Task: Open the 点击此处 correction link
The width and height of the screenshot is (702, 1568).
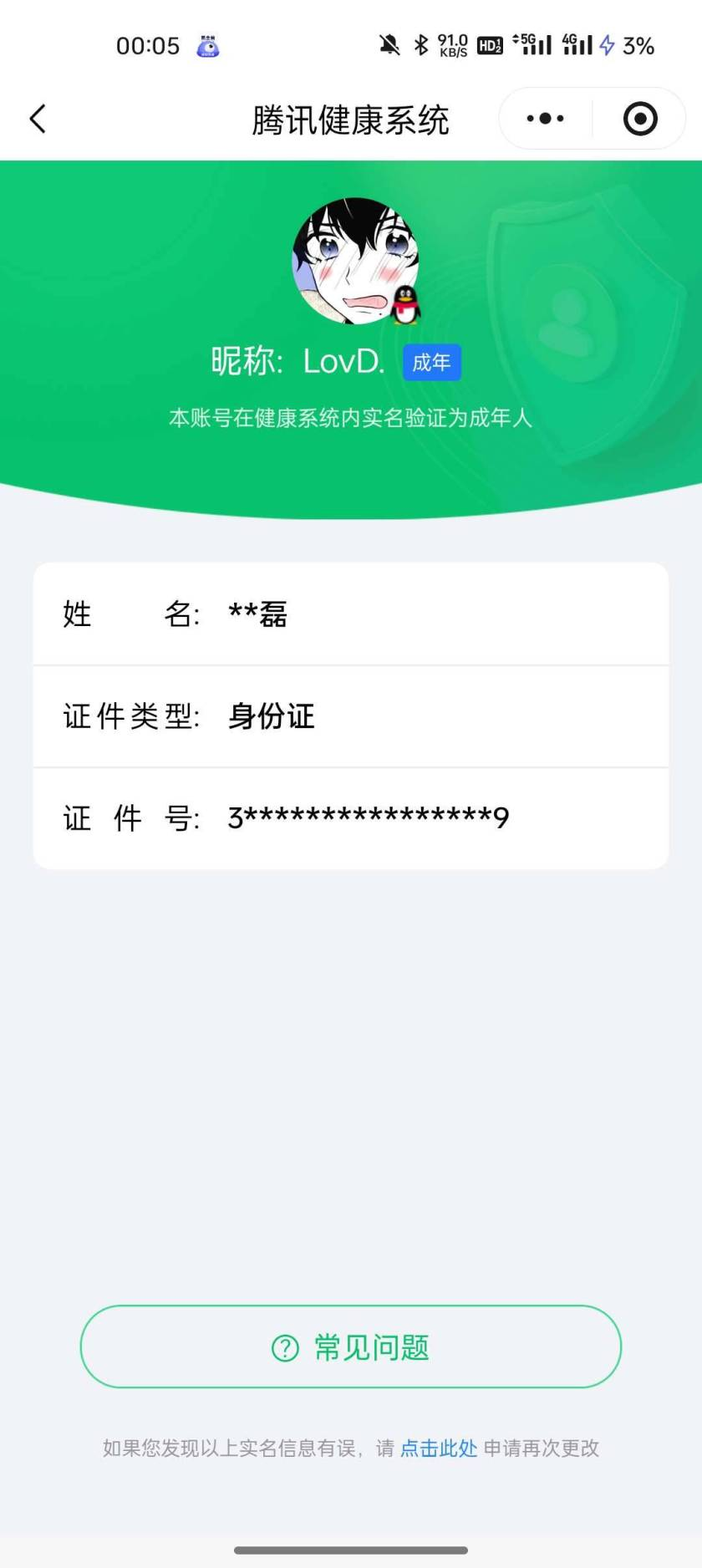Action: pos(438,1448)
